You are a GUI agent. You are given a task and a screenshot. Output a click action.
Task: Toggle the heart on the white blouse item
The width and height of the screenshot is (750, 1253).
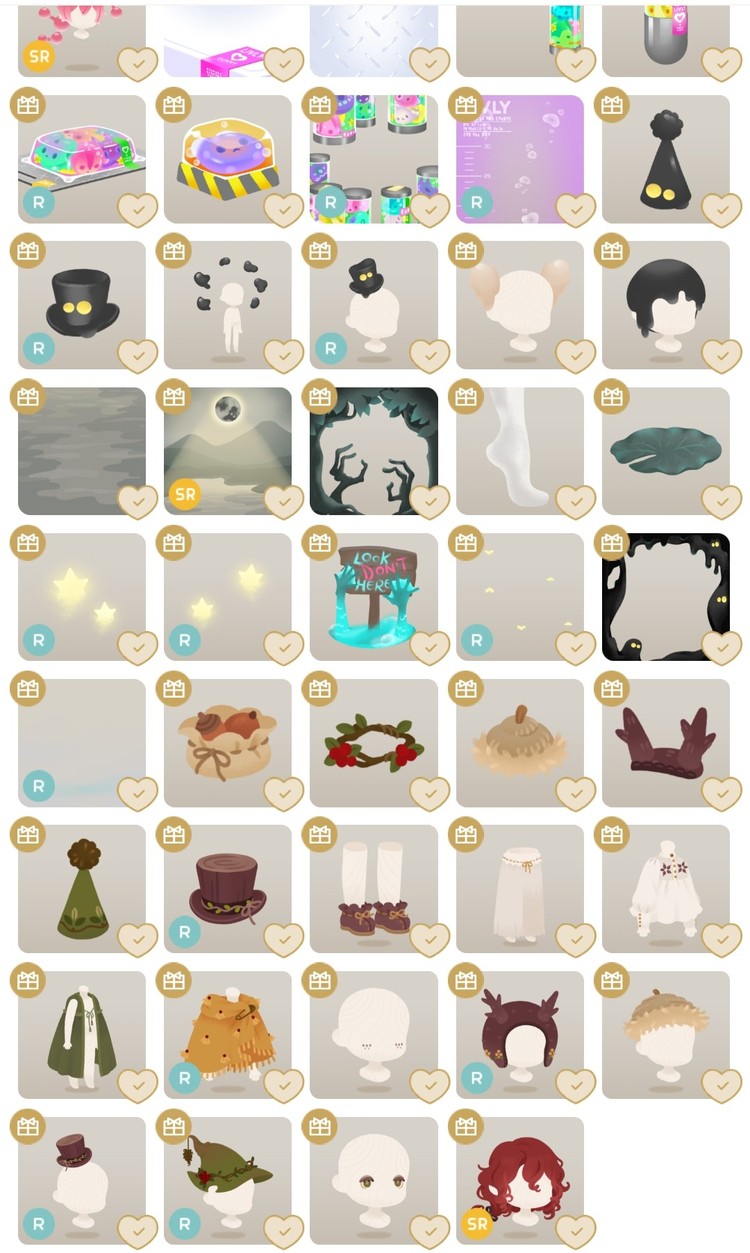pos(722,940)
